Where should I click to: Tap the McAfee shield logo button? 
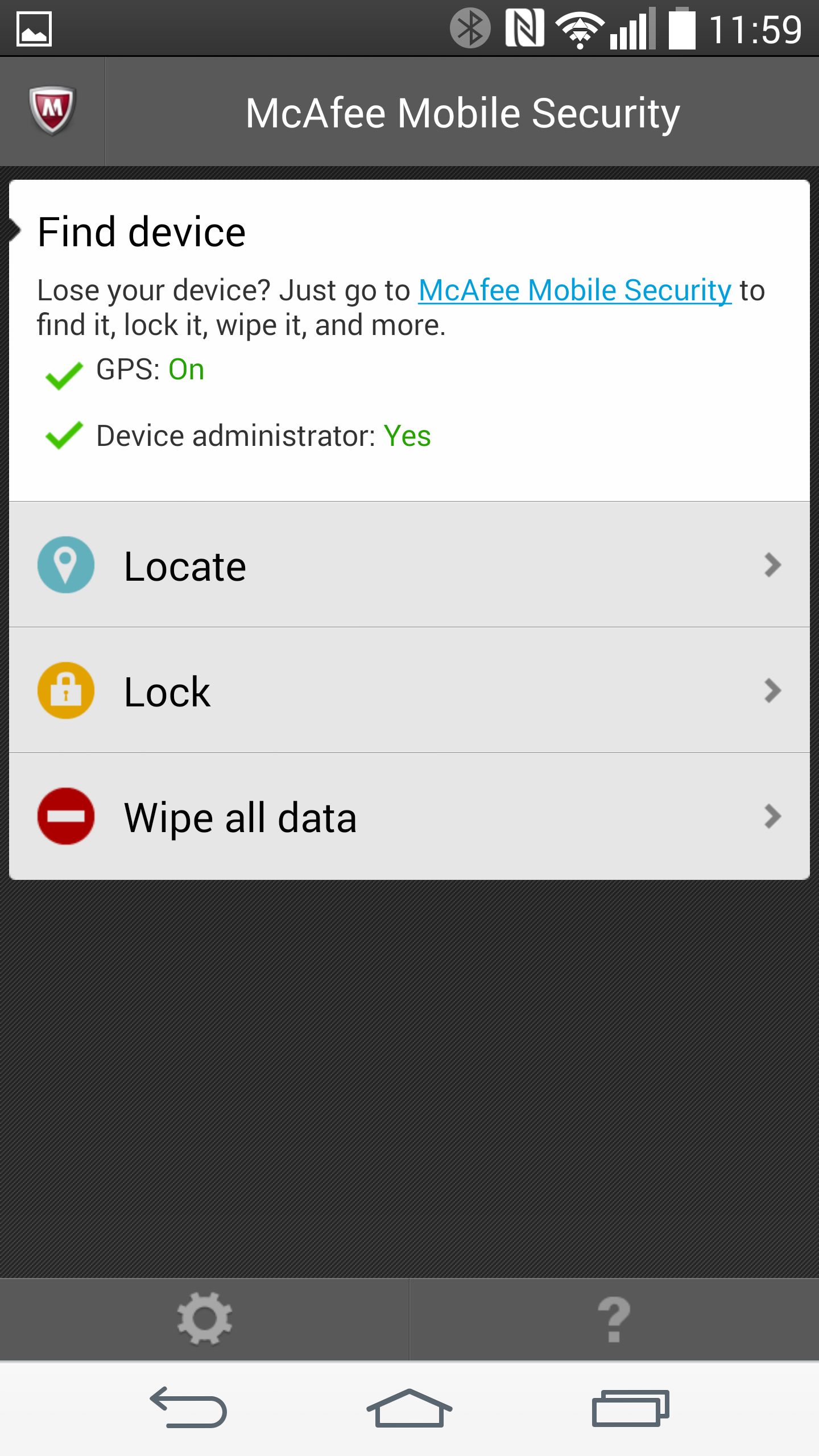point(52,111)
